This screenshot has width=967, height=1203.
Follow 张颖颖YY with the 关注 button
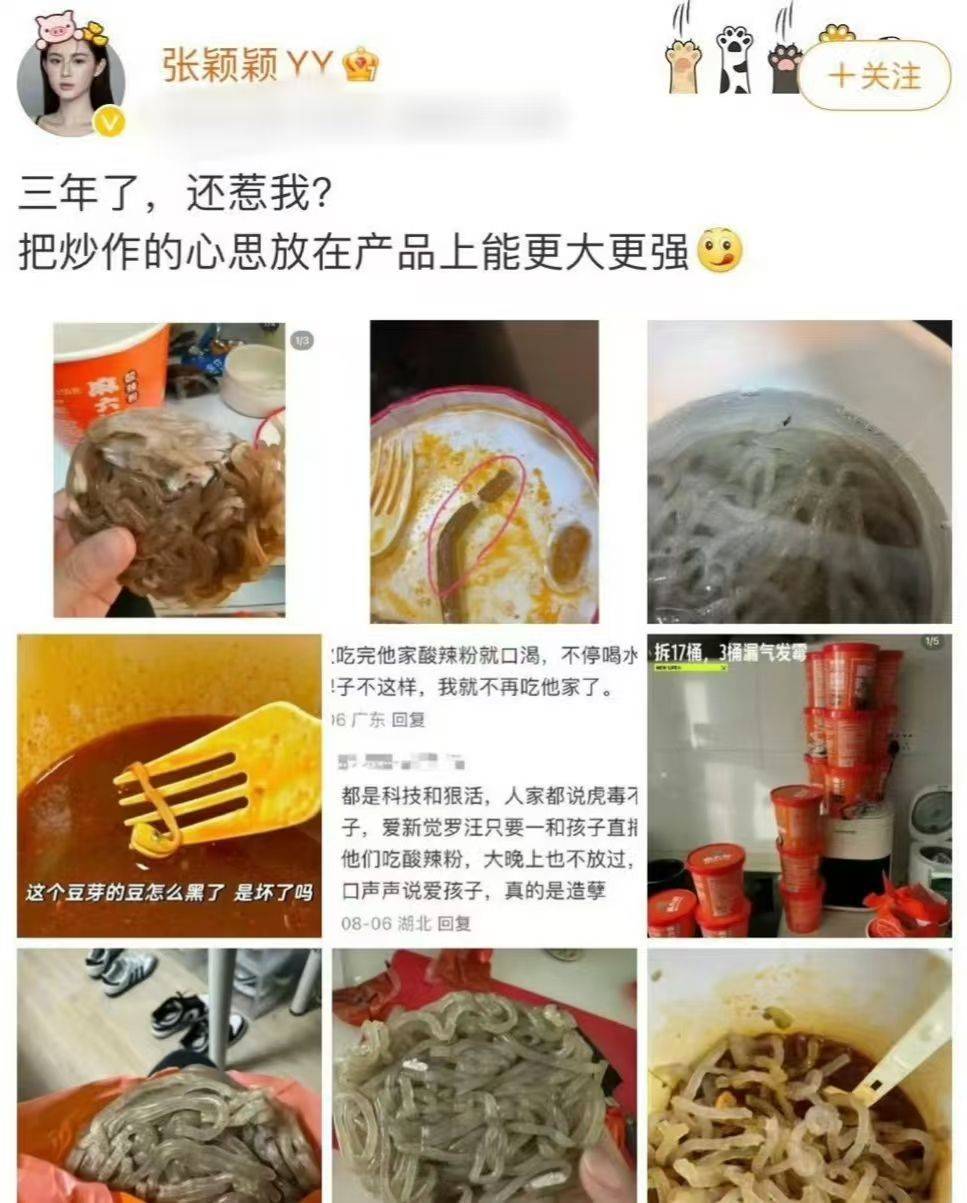(875, 76)
